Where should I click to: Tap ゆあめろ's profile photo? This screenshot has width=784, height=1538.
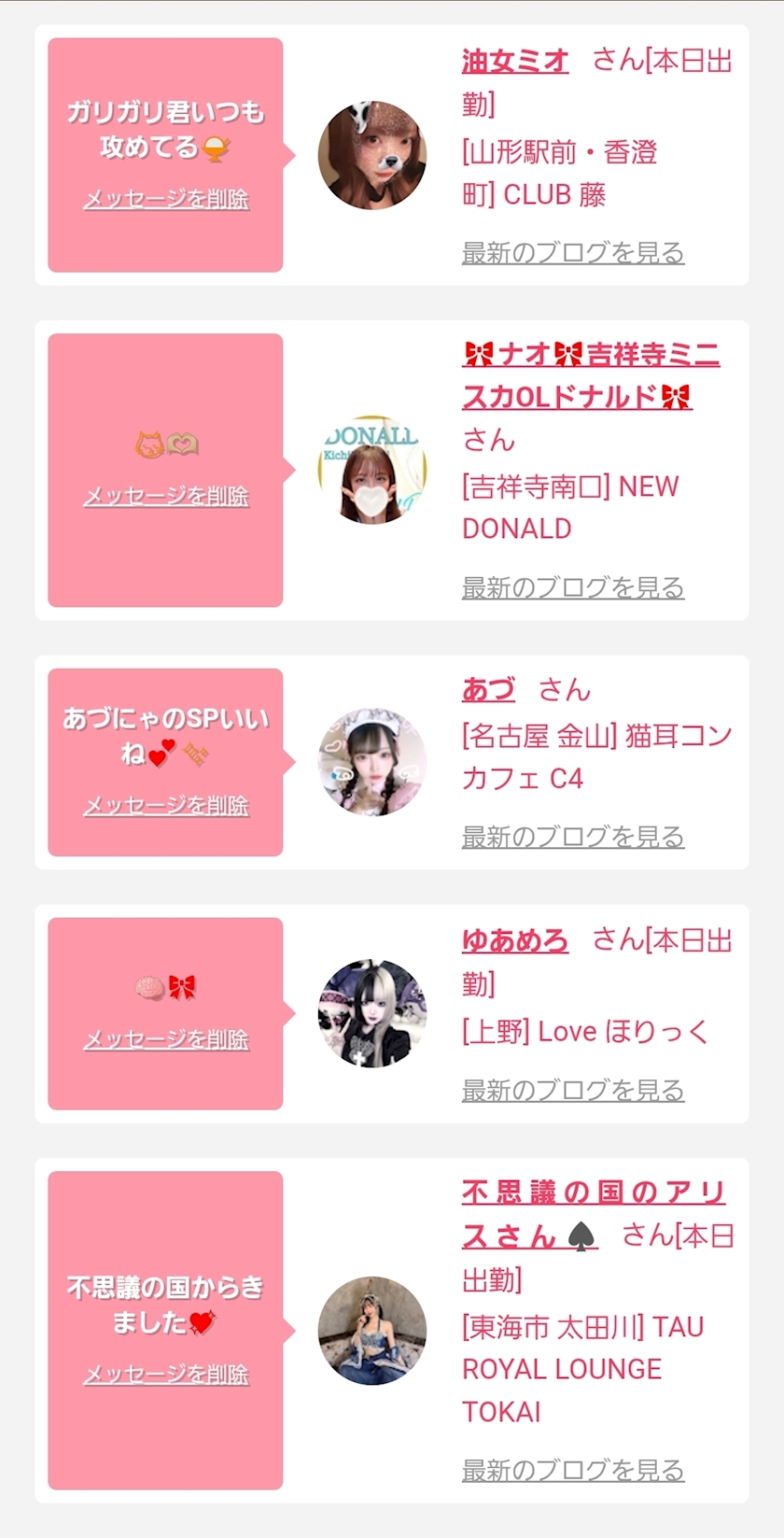[x=372, y=1013]
